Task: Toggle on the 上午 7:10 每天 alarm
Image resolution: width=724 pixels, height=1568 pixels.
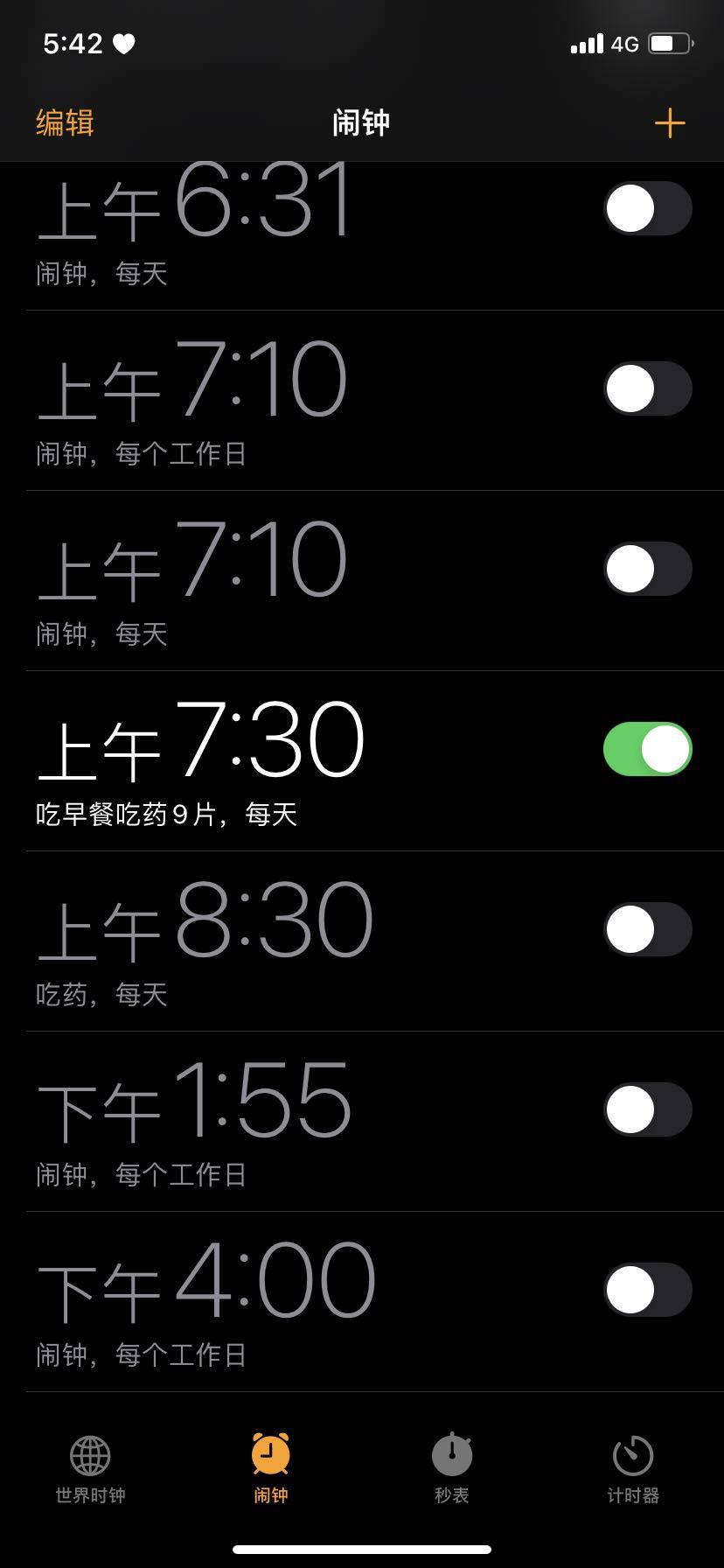Action: click(x=647, y=569)
